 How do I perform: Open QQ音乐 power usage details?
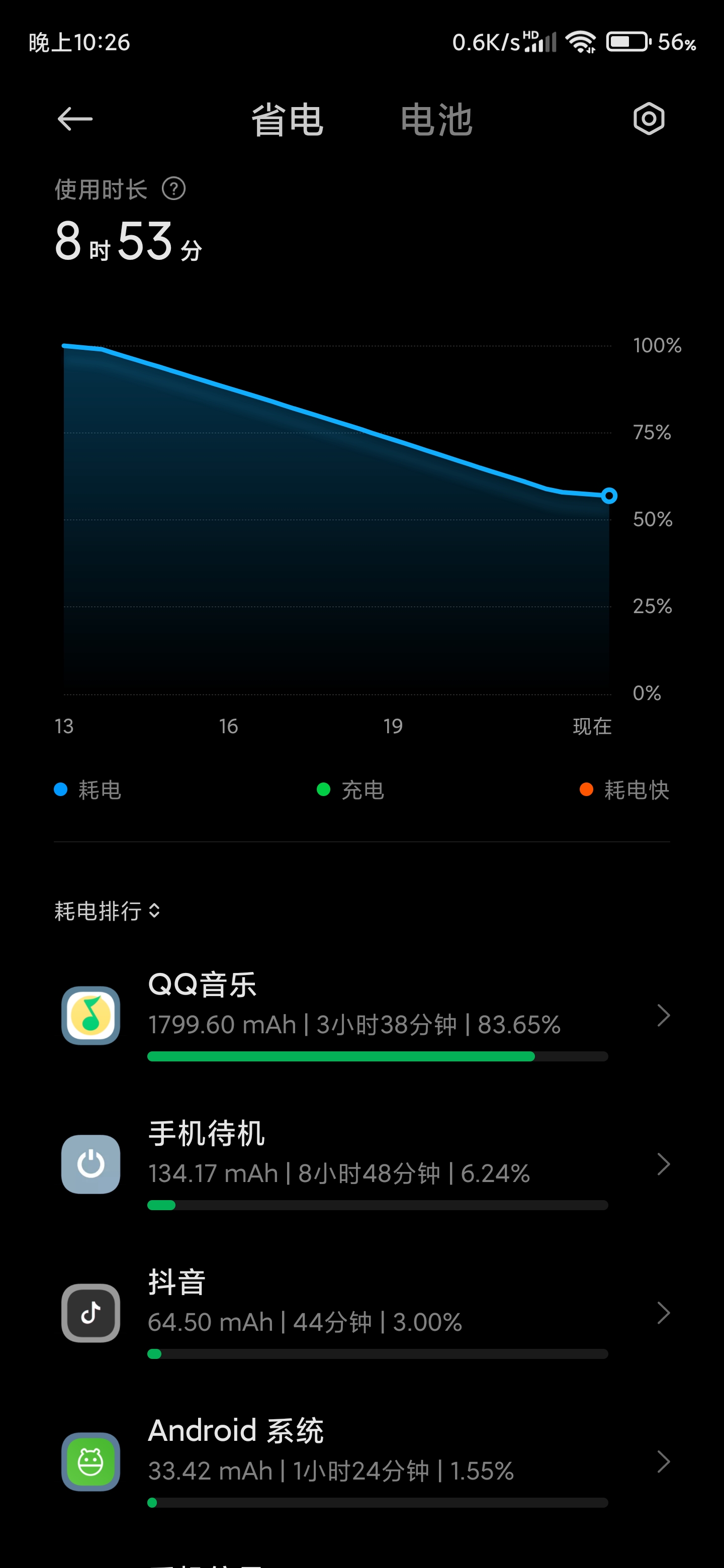(366, 1015)
